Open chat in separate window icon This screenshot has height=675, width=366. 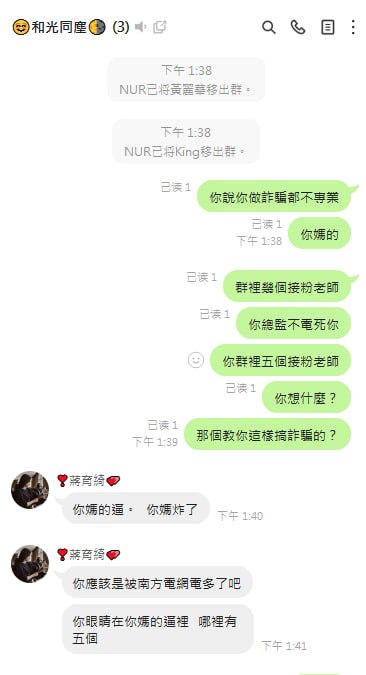[x=160, y=28]
